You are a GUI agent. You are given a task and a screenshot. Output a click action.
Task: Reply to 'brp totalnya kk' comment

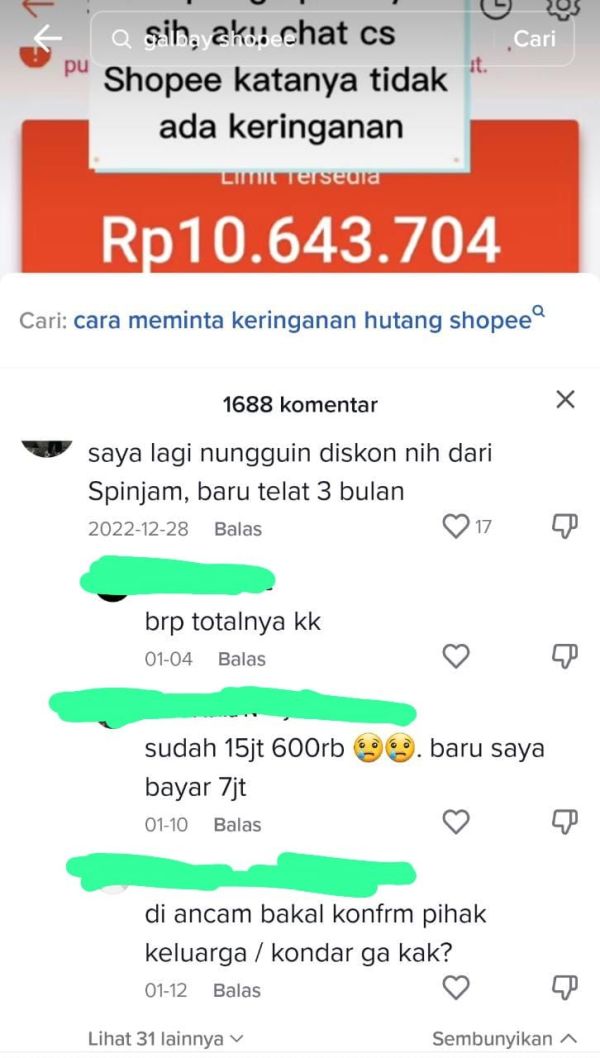(x=242, y=659)
